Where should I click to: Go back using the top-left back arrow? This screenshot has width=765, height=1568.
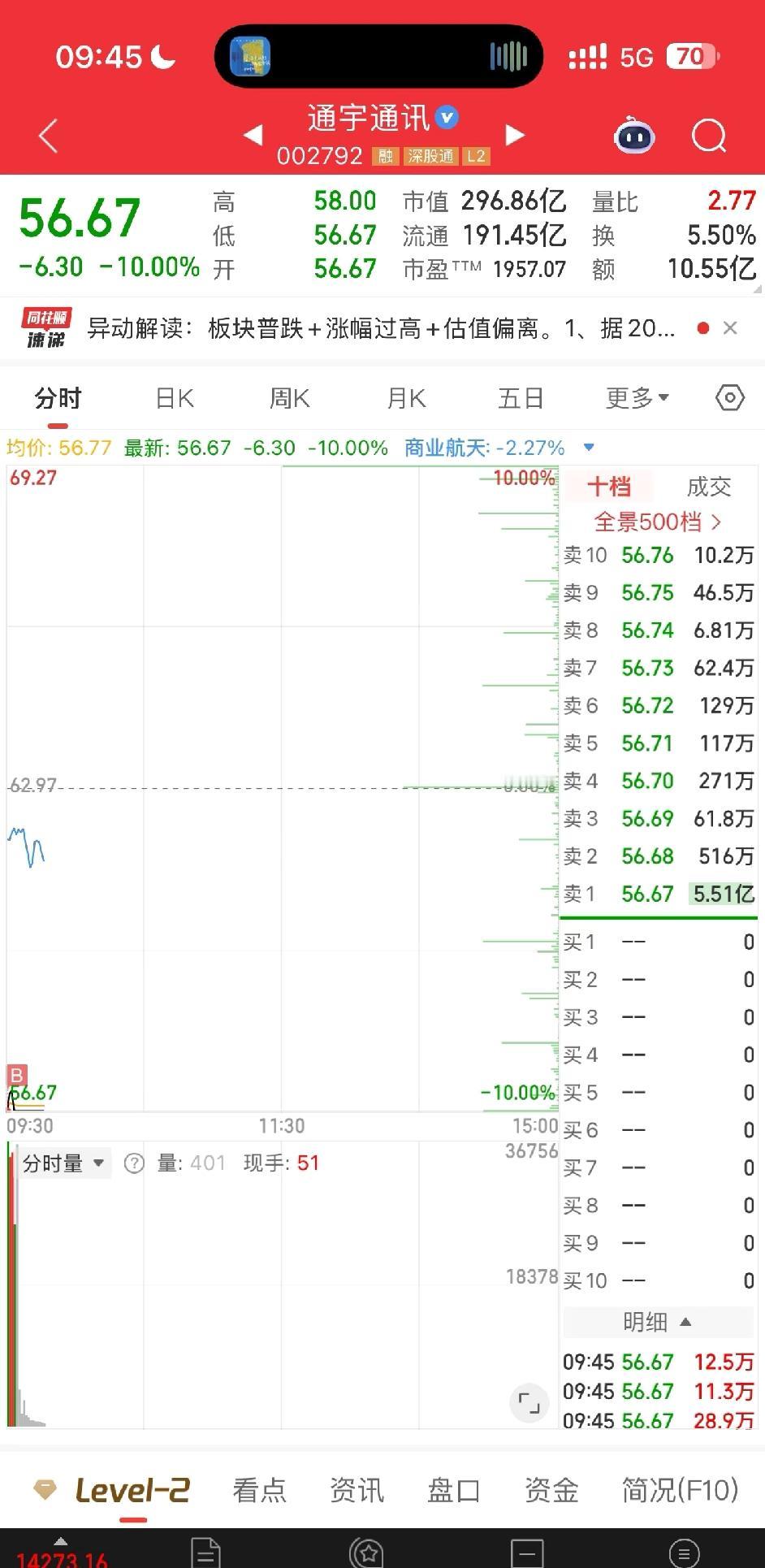pos(47,136)
